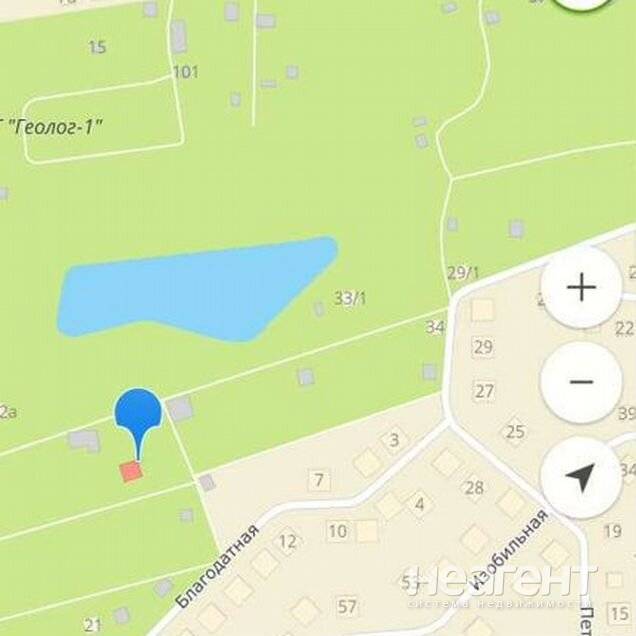636x636 pixels.
Task: Center map on my location arrow
Action: point(581,477)
